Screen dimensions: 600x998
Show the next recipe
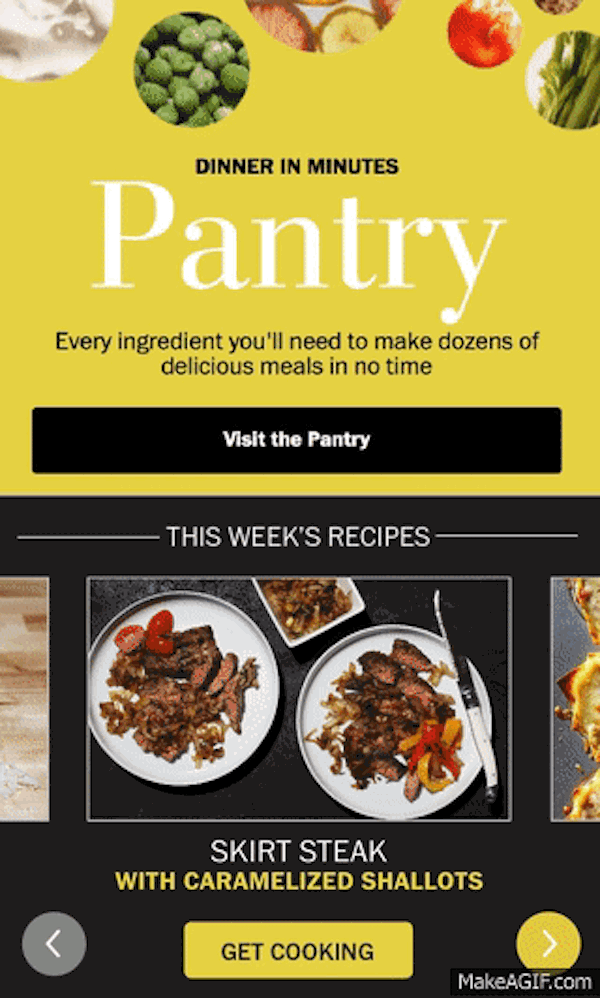(548, 943)
